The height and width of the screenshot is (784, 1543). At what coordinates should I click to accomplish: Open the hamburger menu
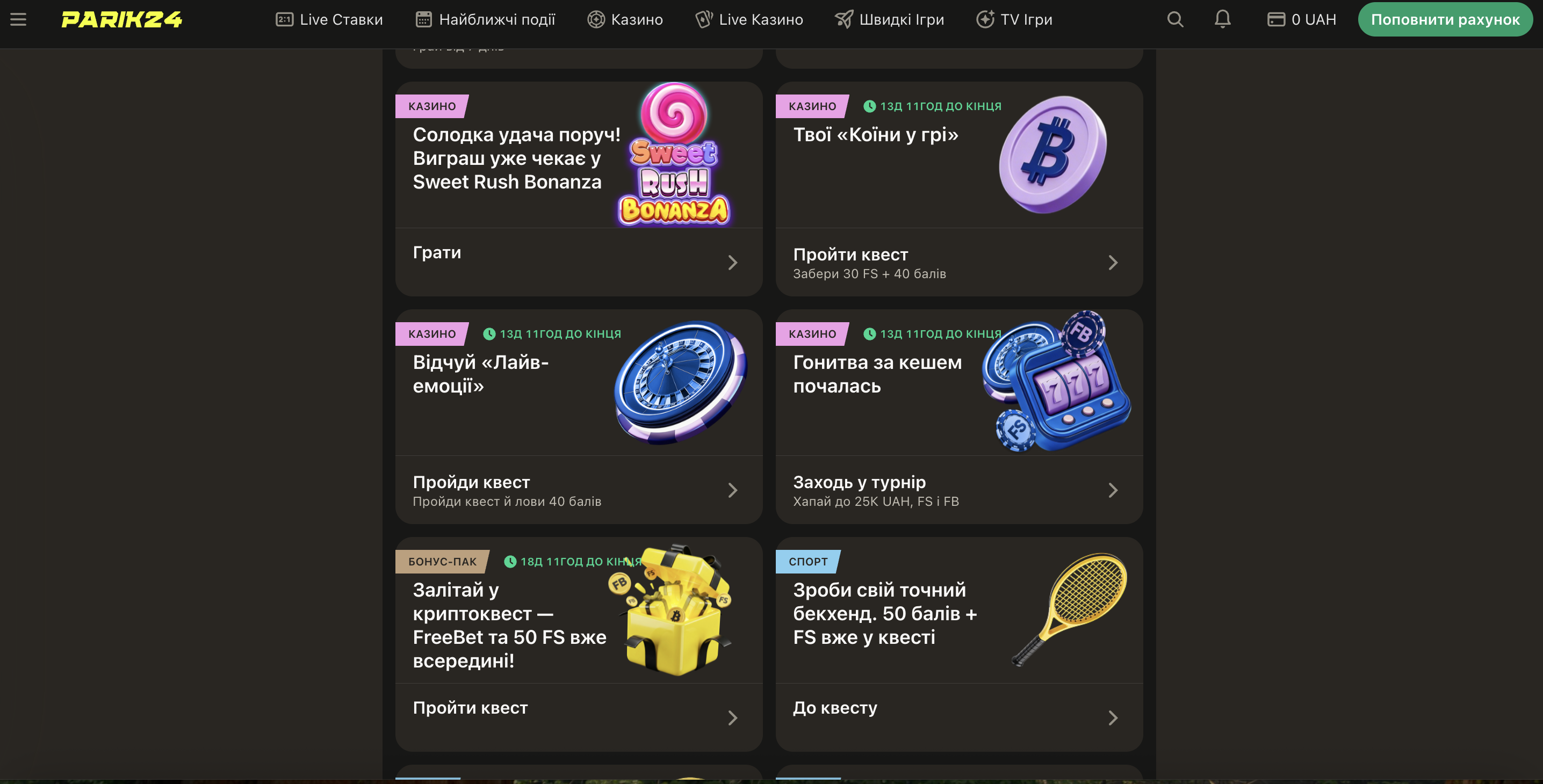click(x=18, y=20)
